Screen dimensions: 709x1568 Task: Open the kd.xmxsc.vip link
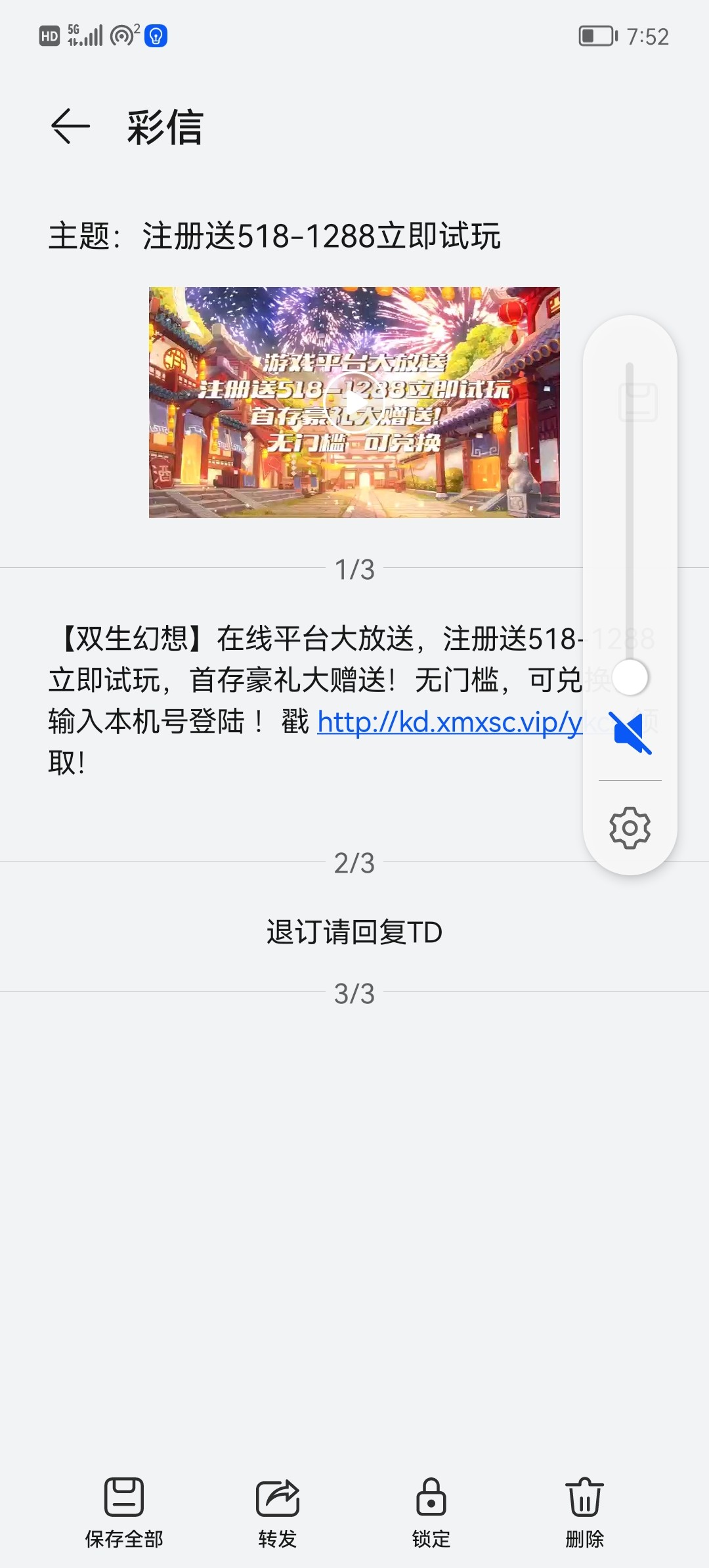click(449, 722)
